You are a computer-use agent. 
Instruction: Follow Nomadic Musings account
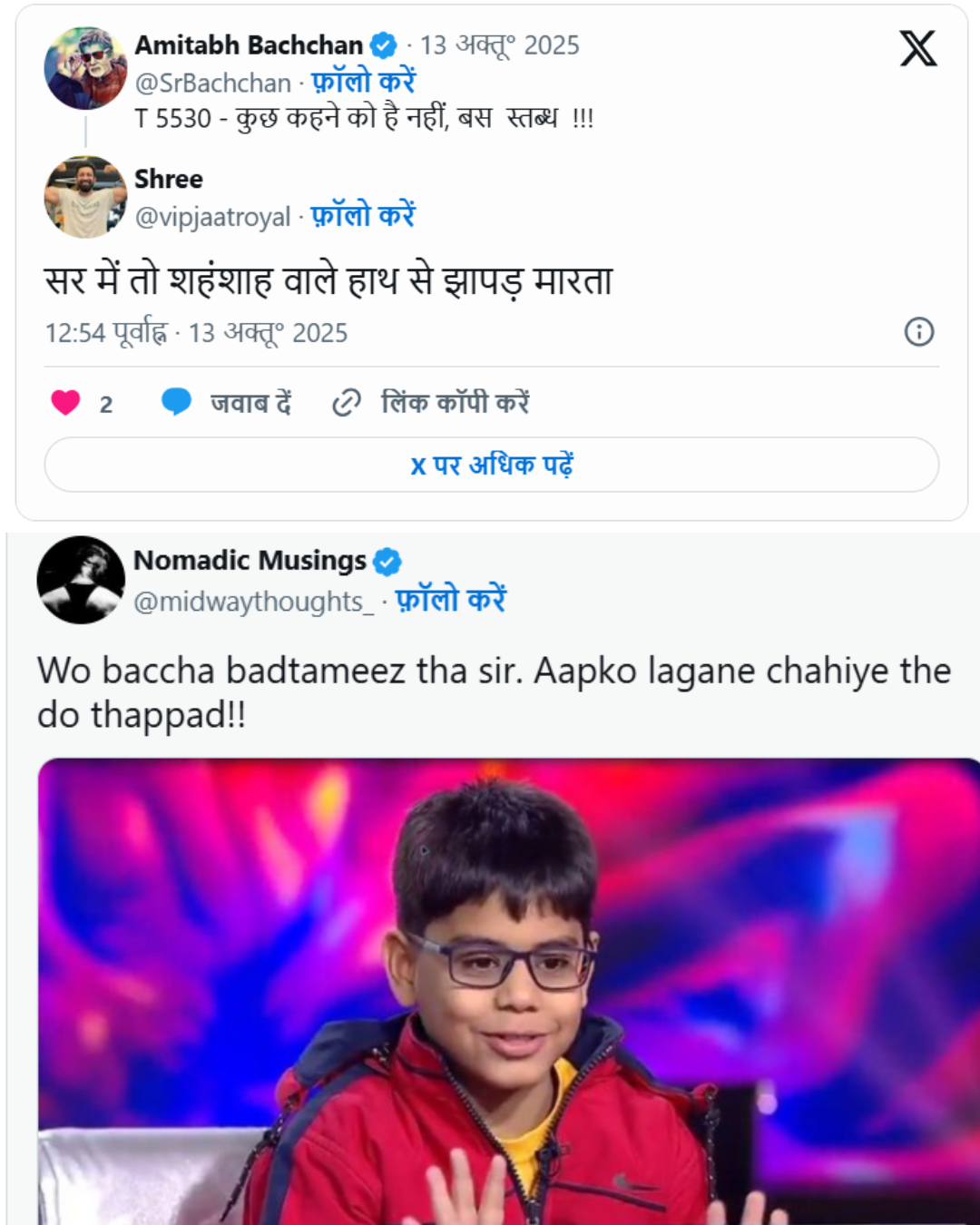point(450,601)
